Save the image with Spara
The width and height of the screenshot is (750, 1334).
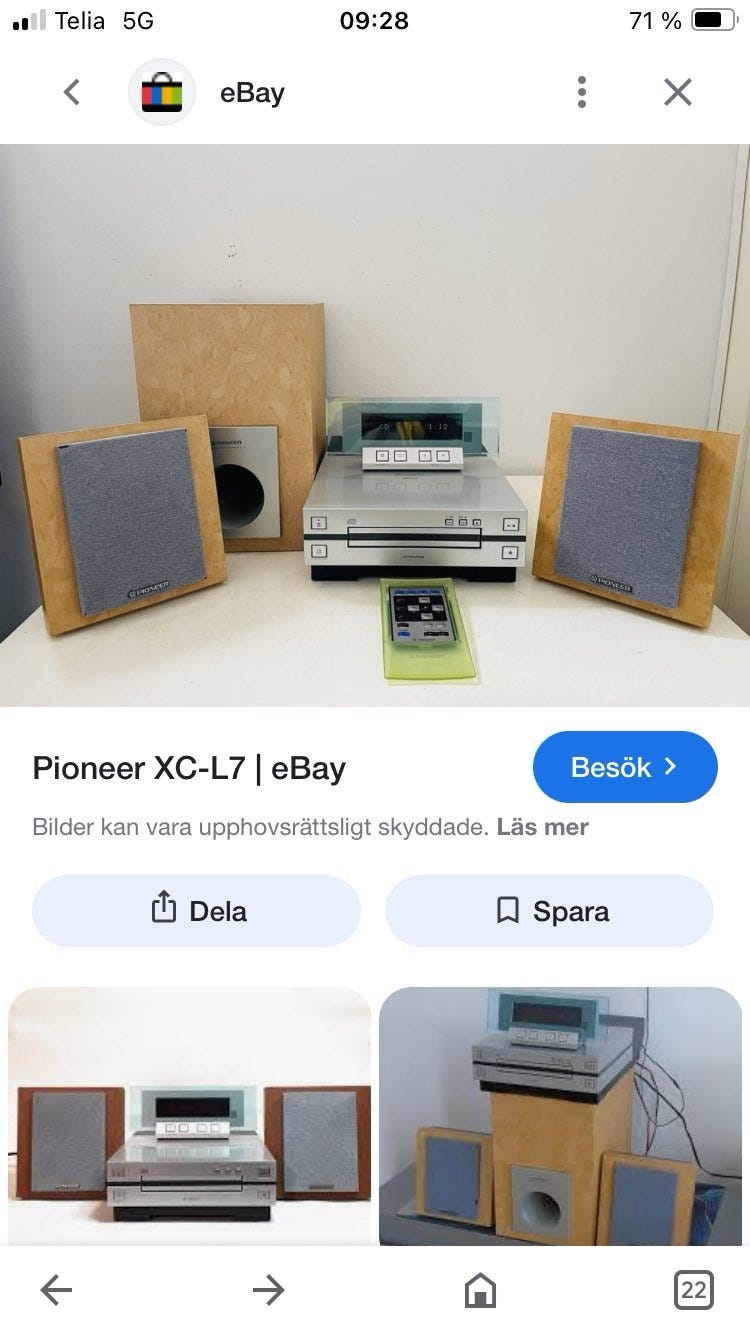[x=549, y=911]
